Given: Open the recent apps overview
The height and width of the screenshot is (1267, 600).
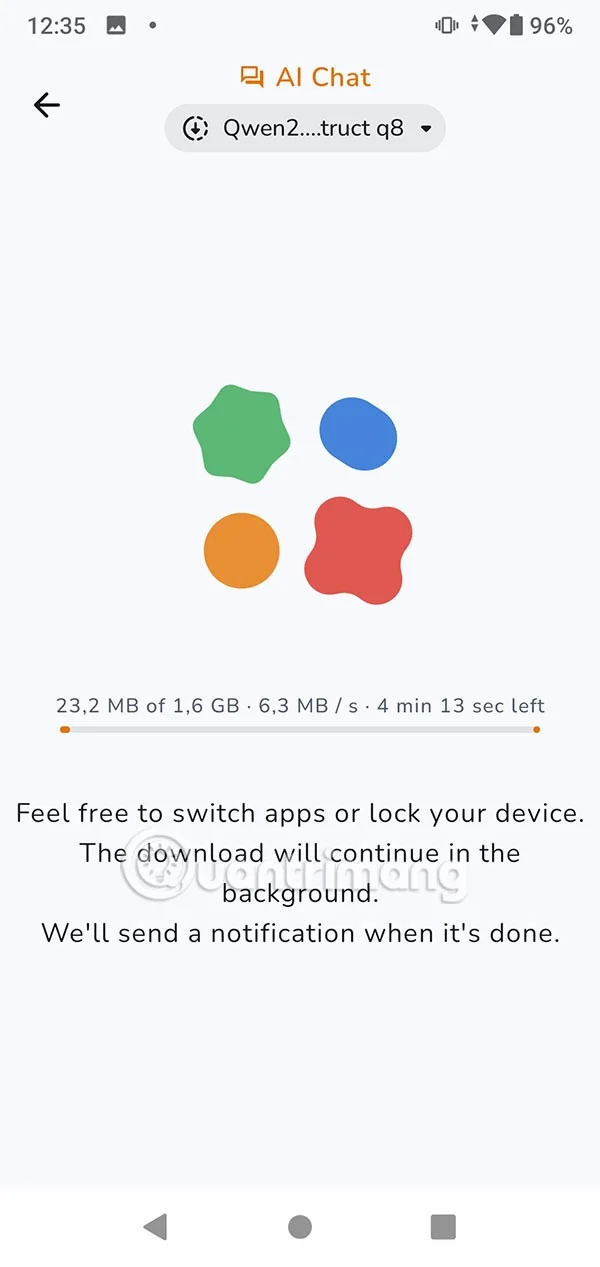Looking at the screenshot, I should pyautogui.click(x=443, y=1226).
